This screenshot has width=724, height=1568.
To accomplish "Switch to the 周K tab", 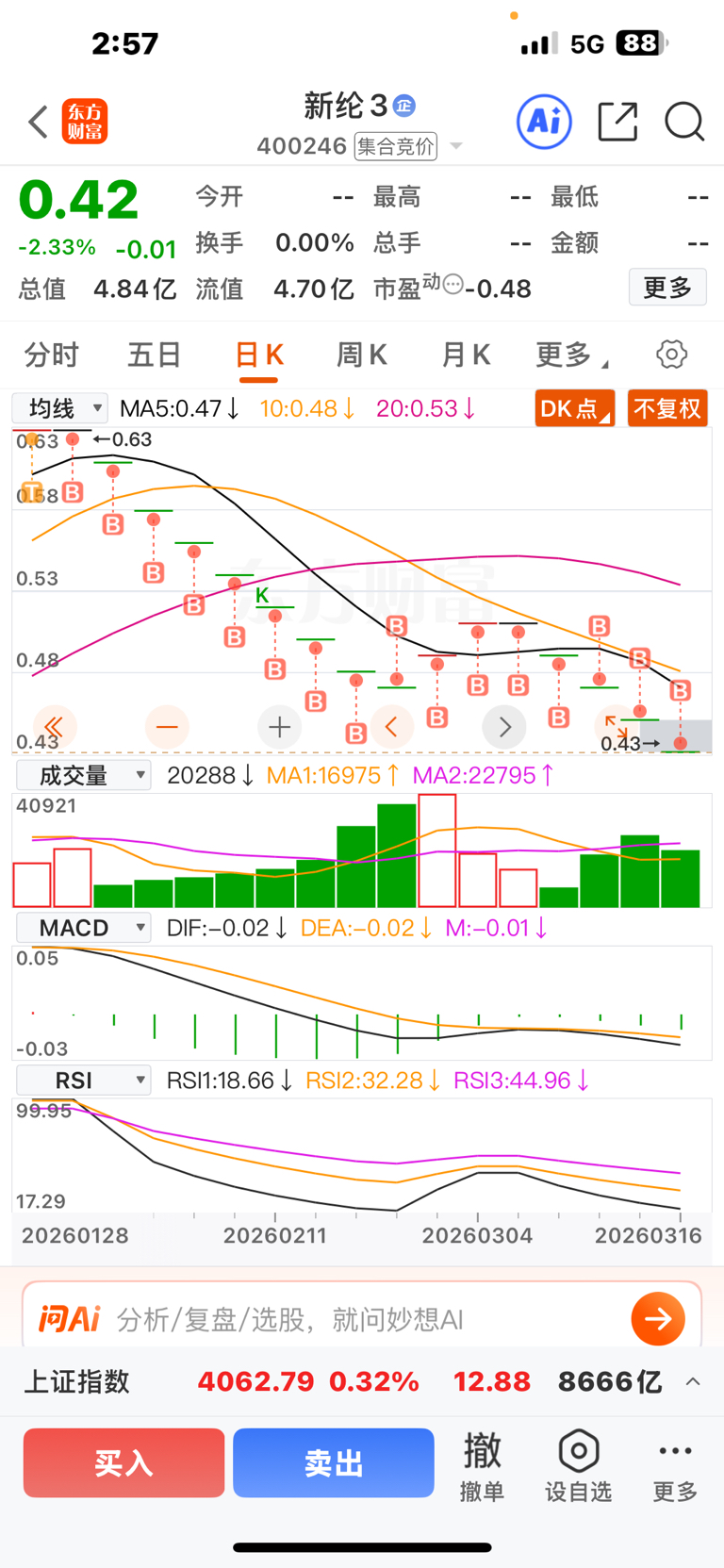I will (362, 355).
